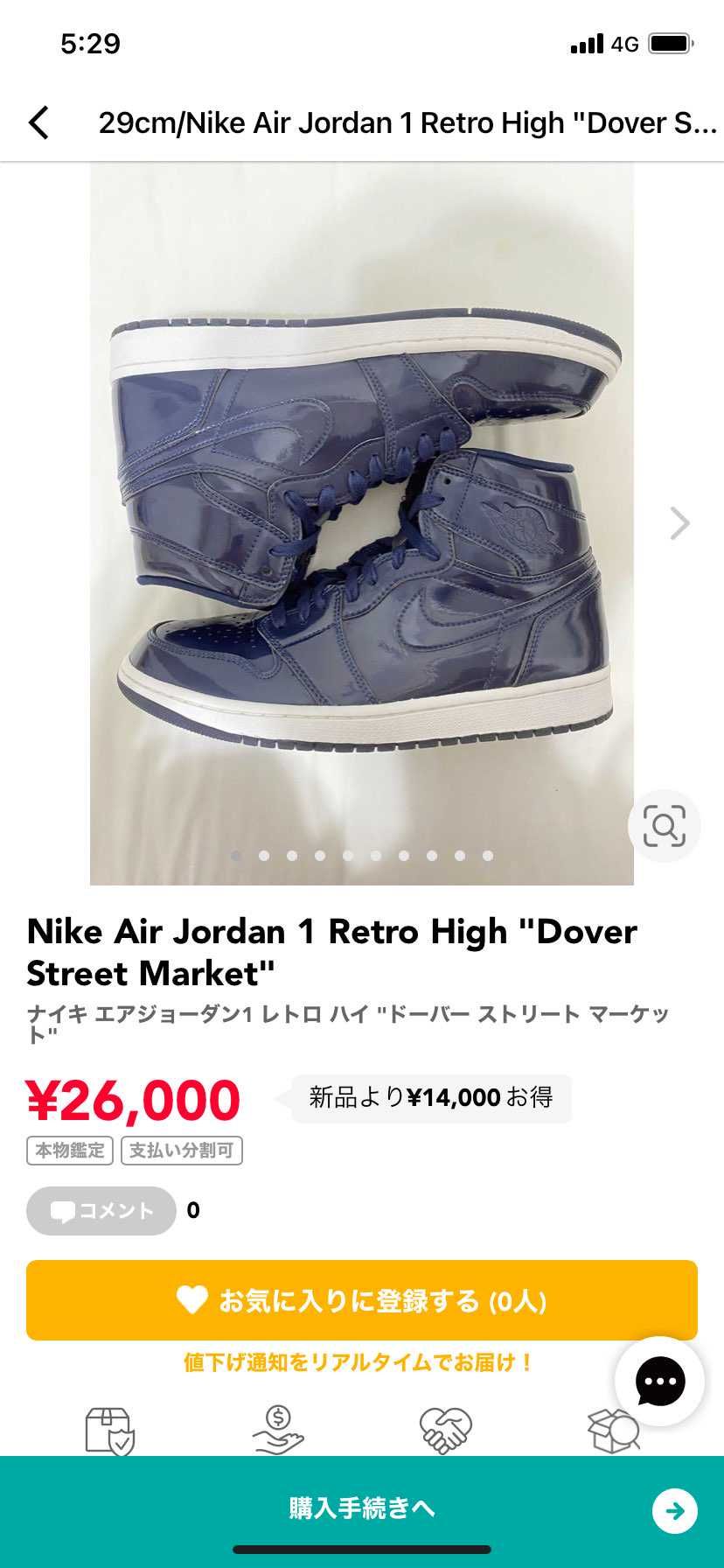
Task: Open the コメント comments section
Action: [x=100, y=1211]
